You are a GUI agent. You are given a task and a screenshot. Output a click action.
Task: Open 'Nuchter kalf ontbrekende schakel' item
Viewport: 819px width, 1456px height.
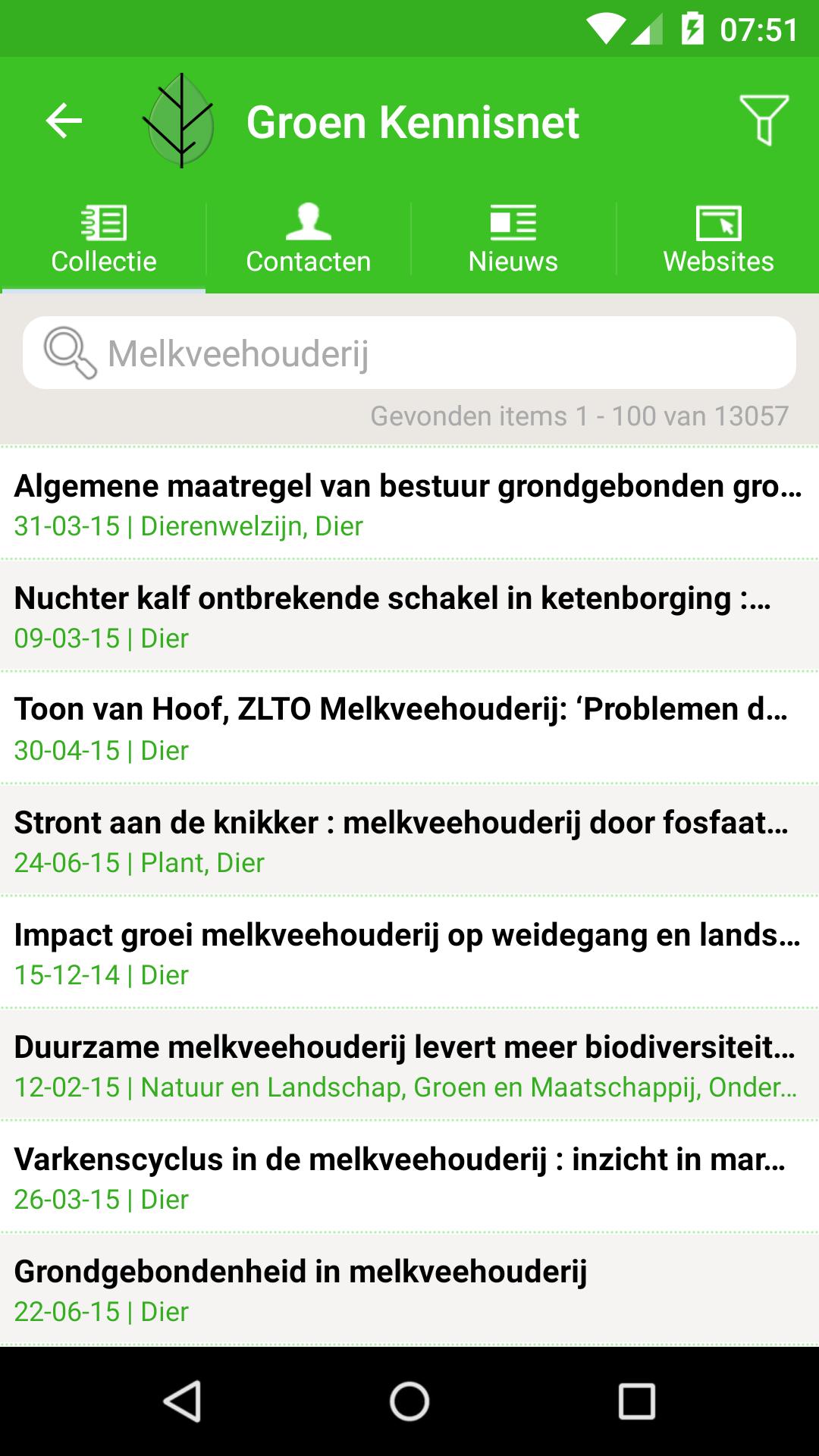(x=409, y=616)
